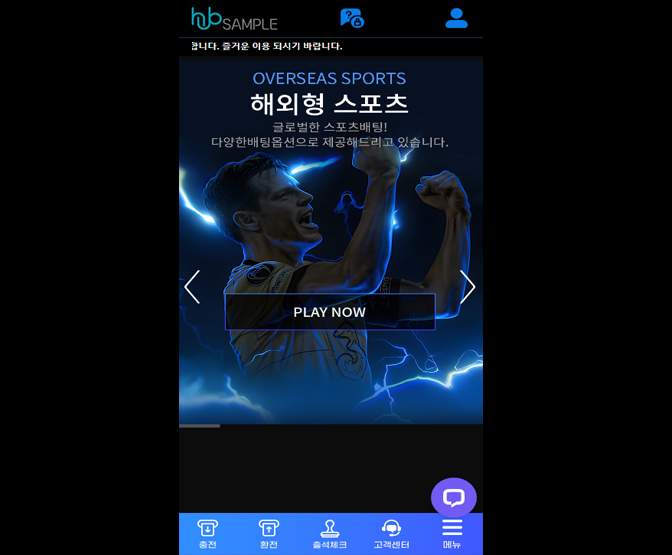Open the 고객센터 support tab
This screenshot has width=672, height=555.
(391, 534)
